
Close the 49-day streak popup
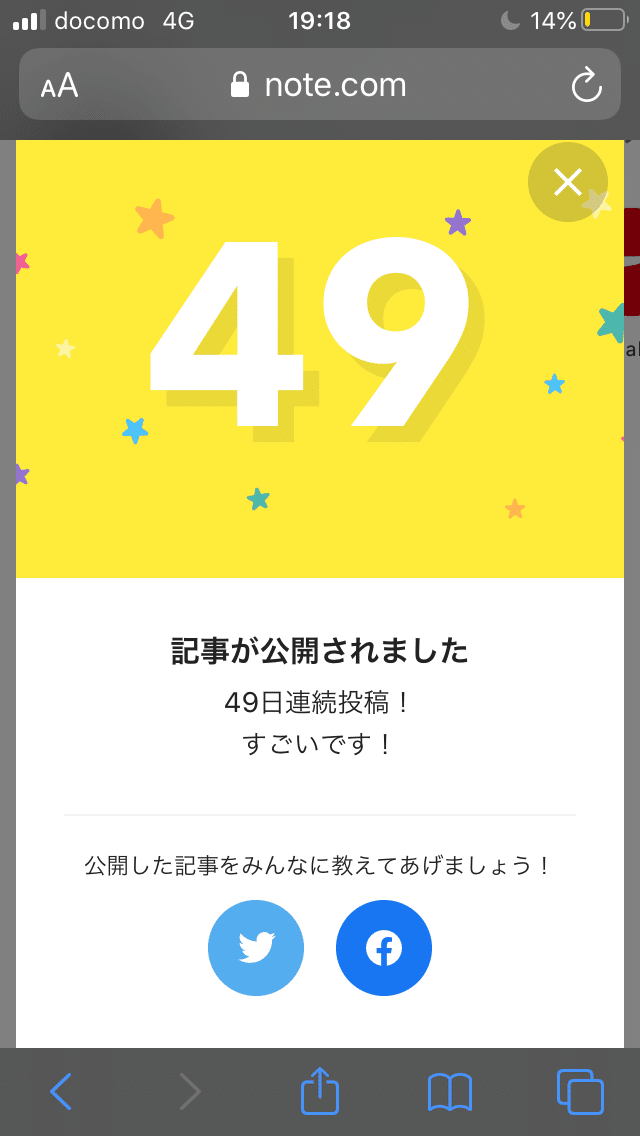(x=567, y=182)
